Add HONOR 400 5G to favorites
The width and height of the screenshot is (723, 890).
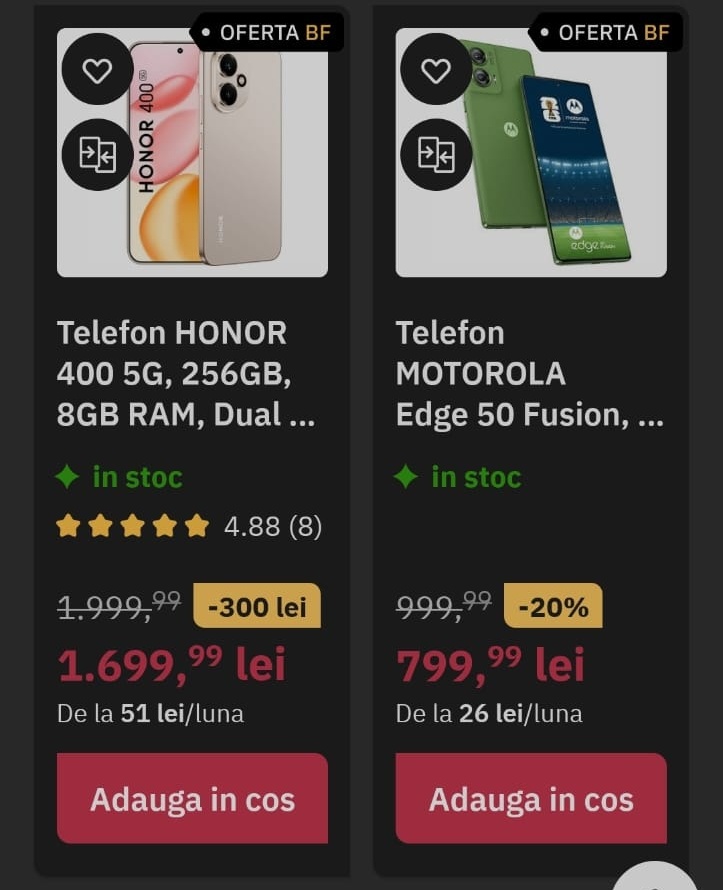click(x=97, y=70)
